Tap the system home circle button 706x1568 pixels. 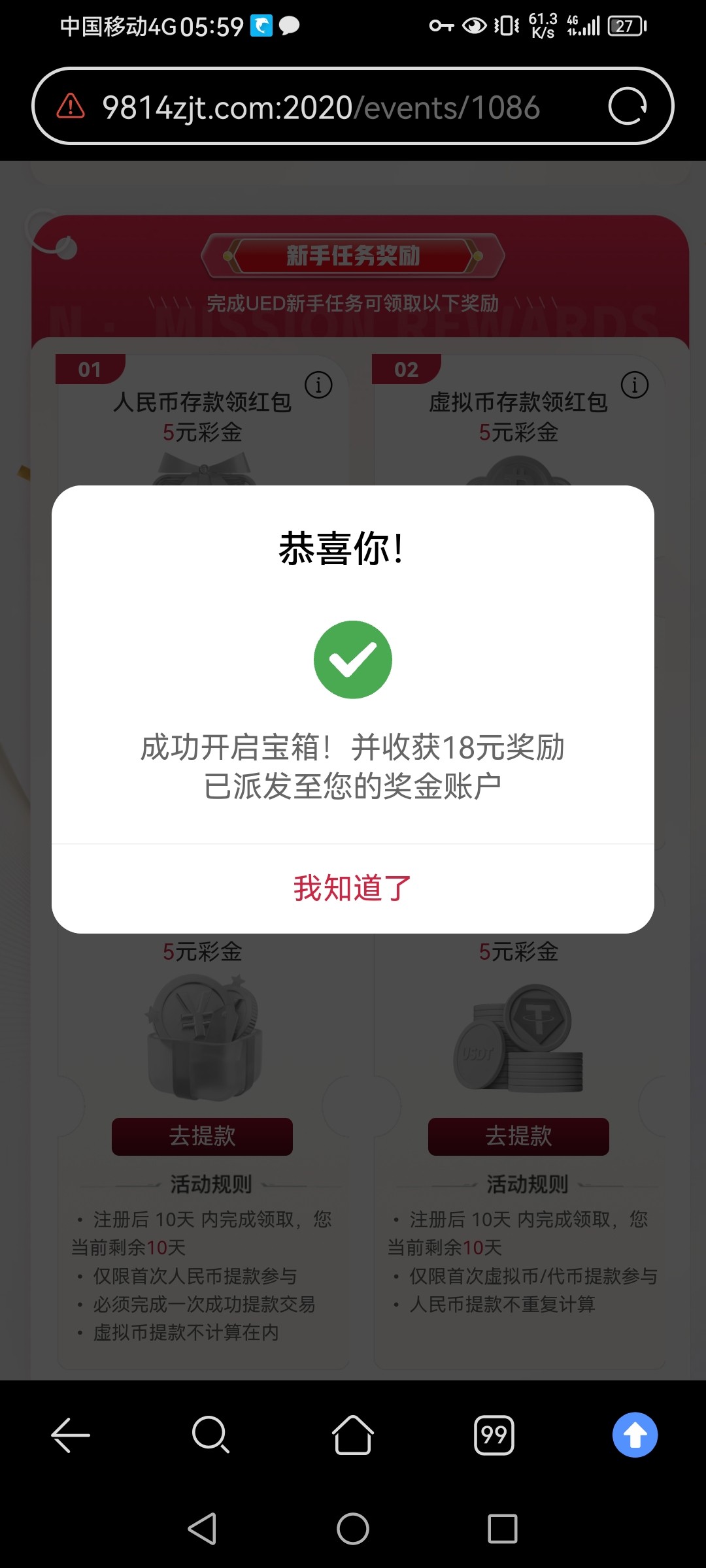352,1529
